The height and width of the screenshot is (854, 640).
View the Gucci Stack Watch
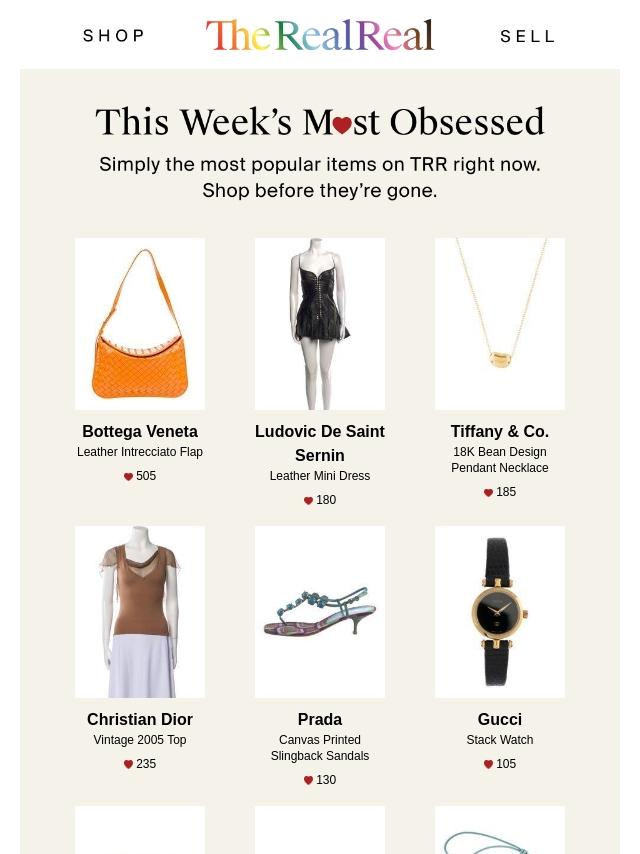(x=500, y=612)
